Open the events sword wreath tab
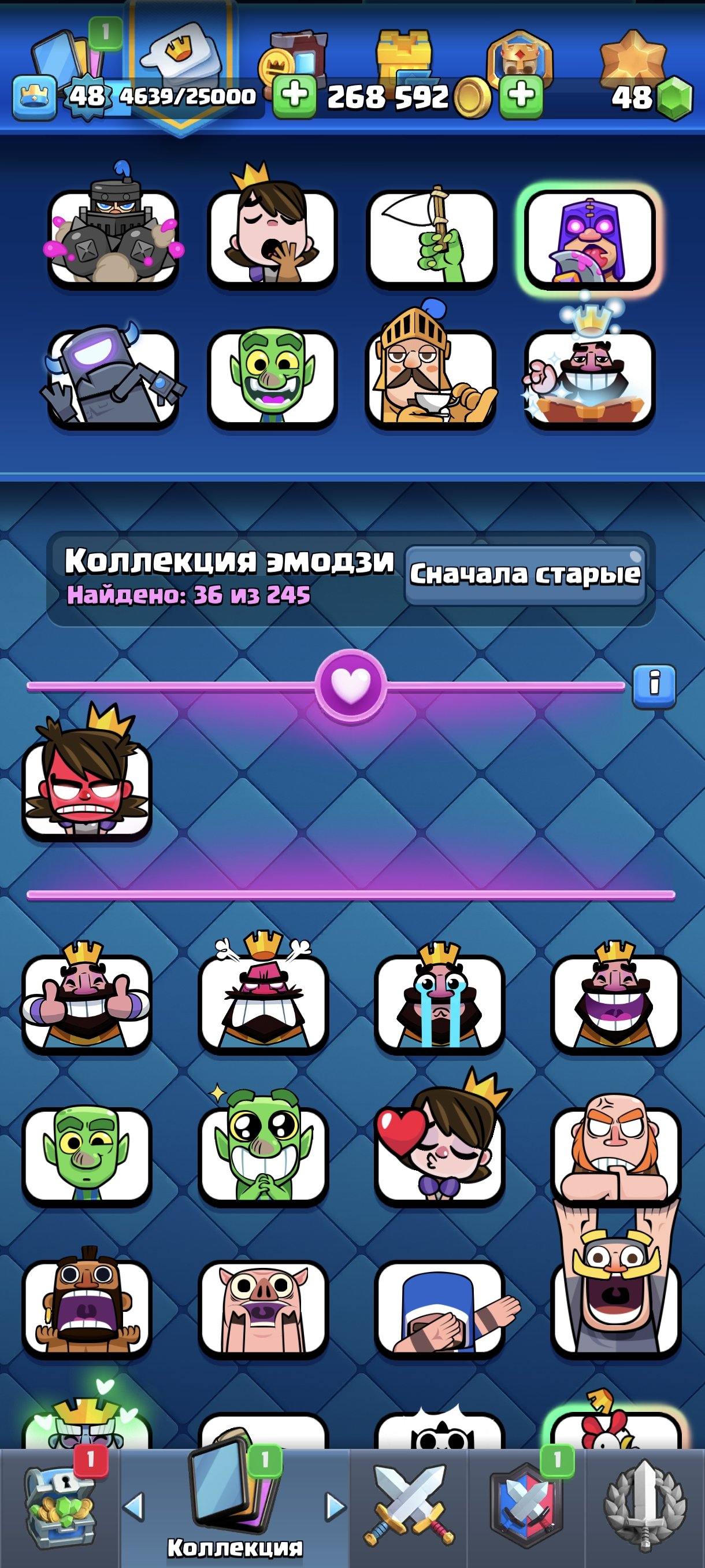This screenshot has width=705, height=1568. (x=645, y=1507)
